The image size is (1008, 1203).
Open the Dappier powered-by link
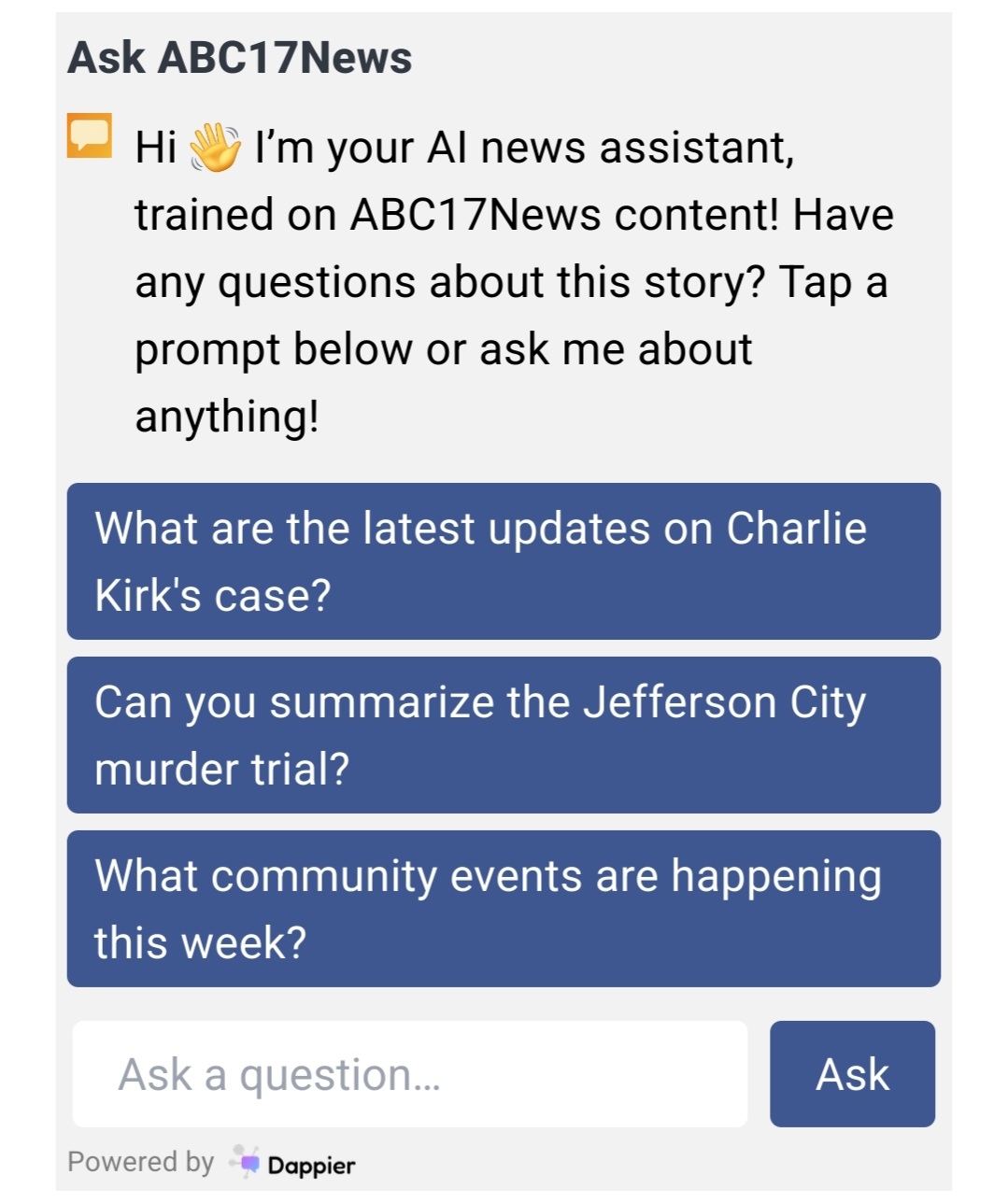tap(293, 1164)
